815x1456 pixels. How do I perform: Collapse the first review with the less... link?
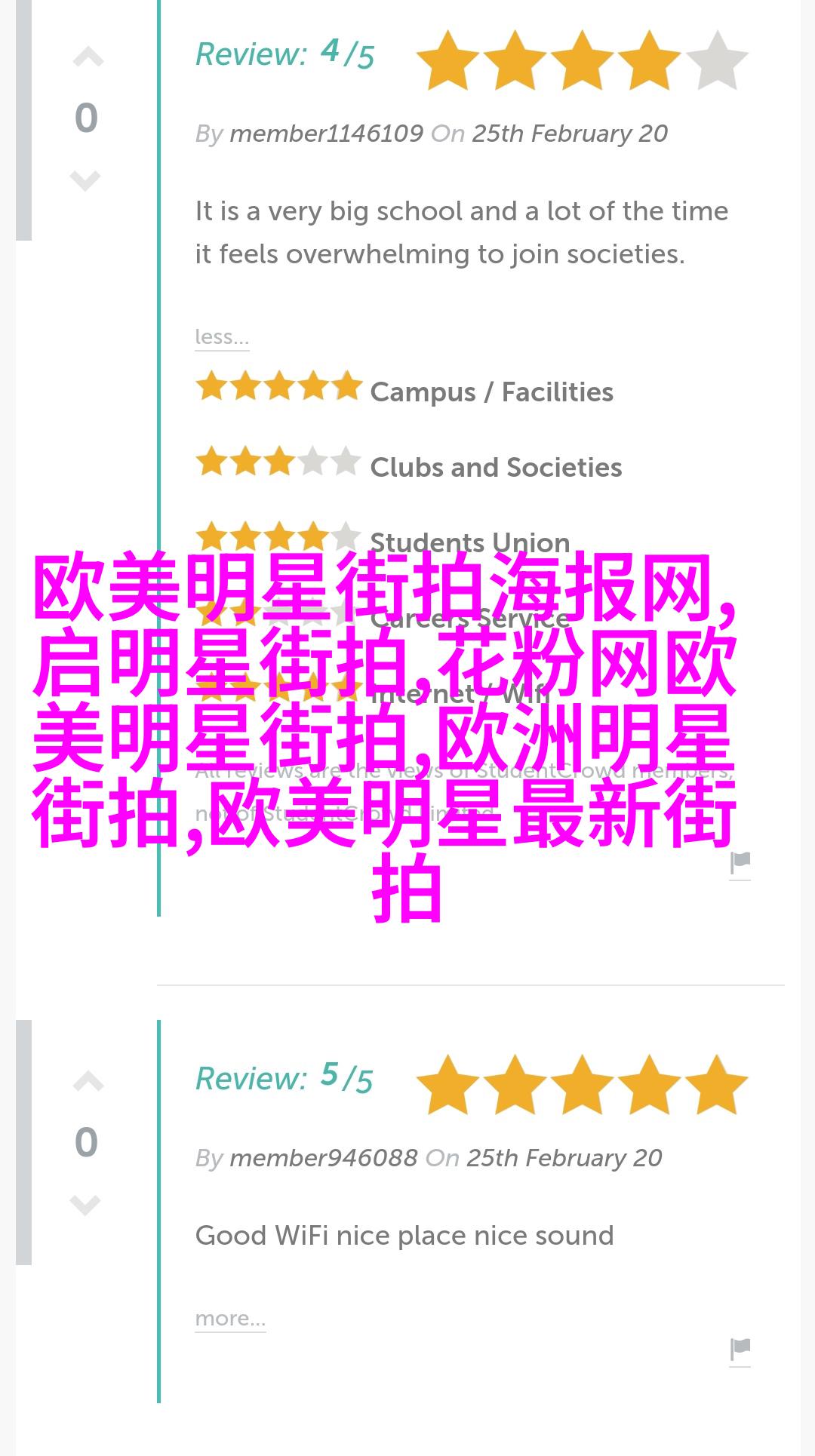221,336
